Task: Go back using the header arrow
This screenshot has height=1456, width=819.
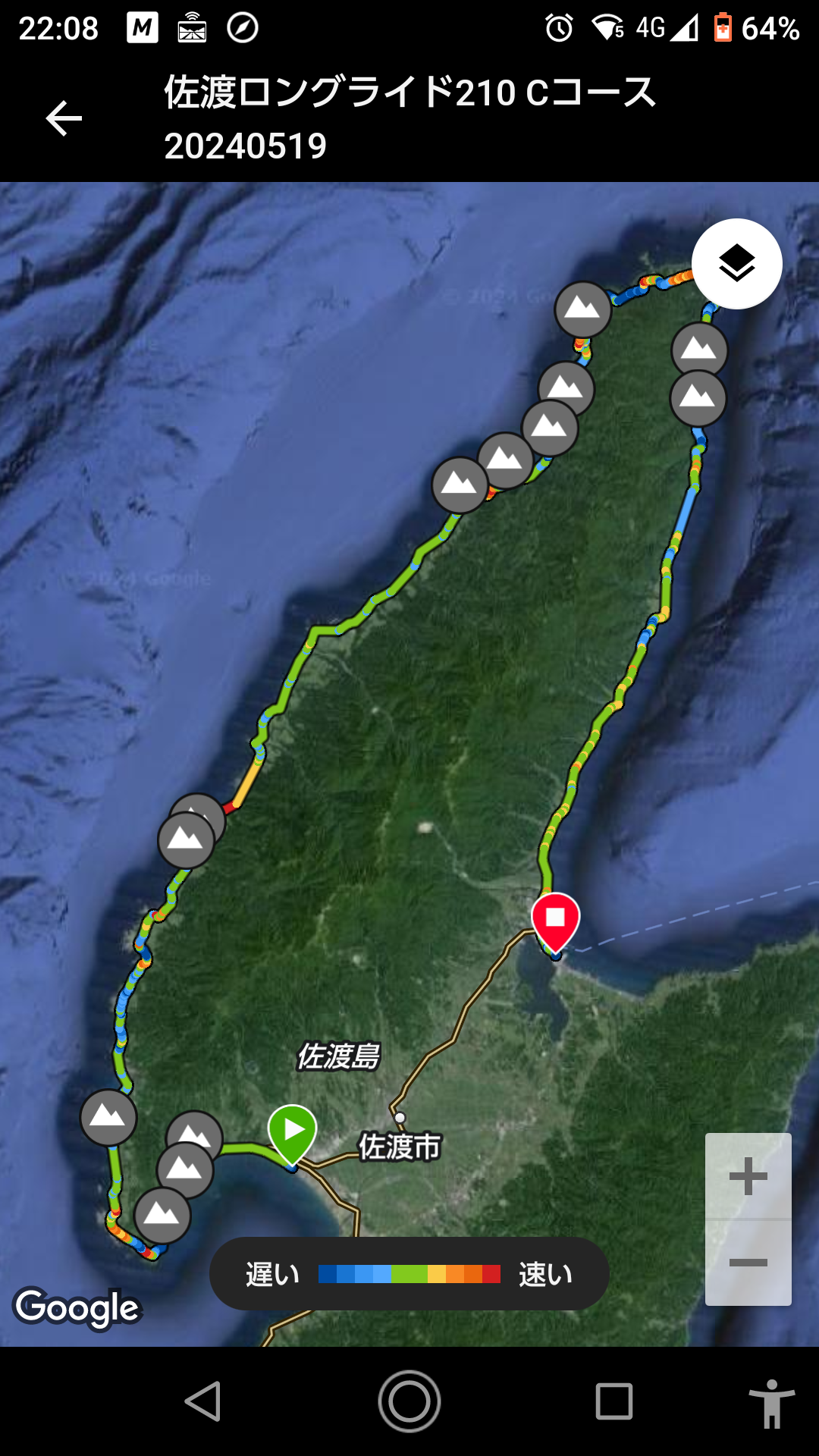Action: [x=64, y=118]
